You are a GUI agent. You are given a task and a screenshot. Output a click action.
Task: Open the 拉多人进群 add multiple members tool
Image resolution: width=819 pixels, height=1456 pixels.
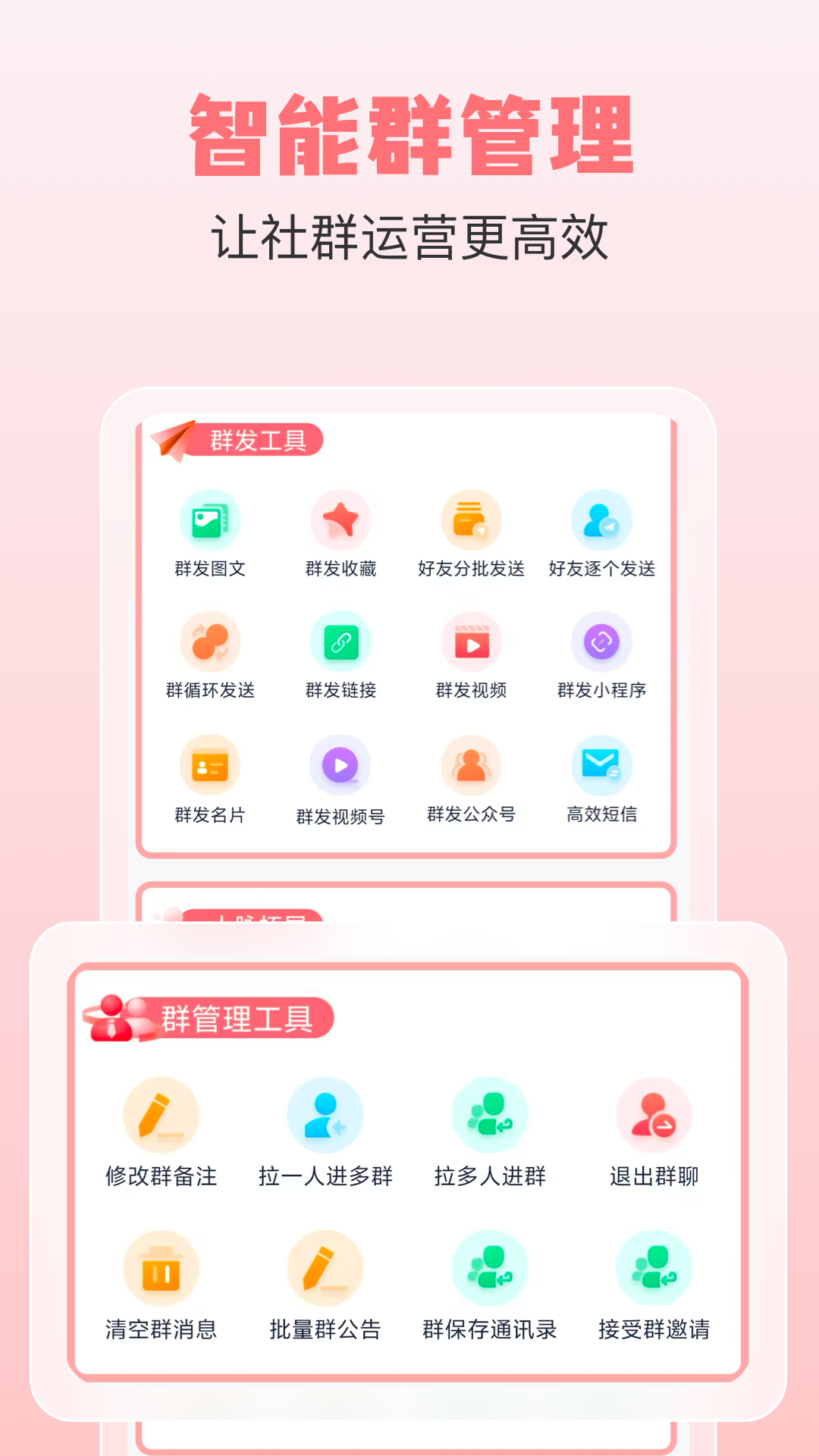489,1116
